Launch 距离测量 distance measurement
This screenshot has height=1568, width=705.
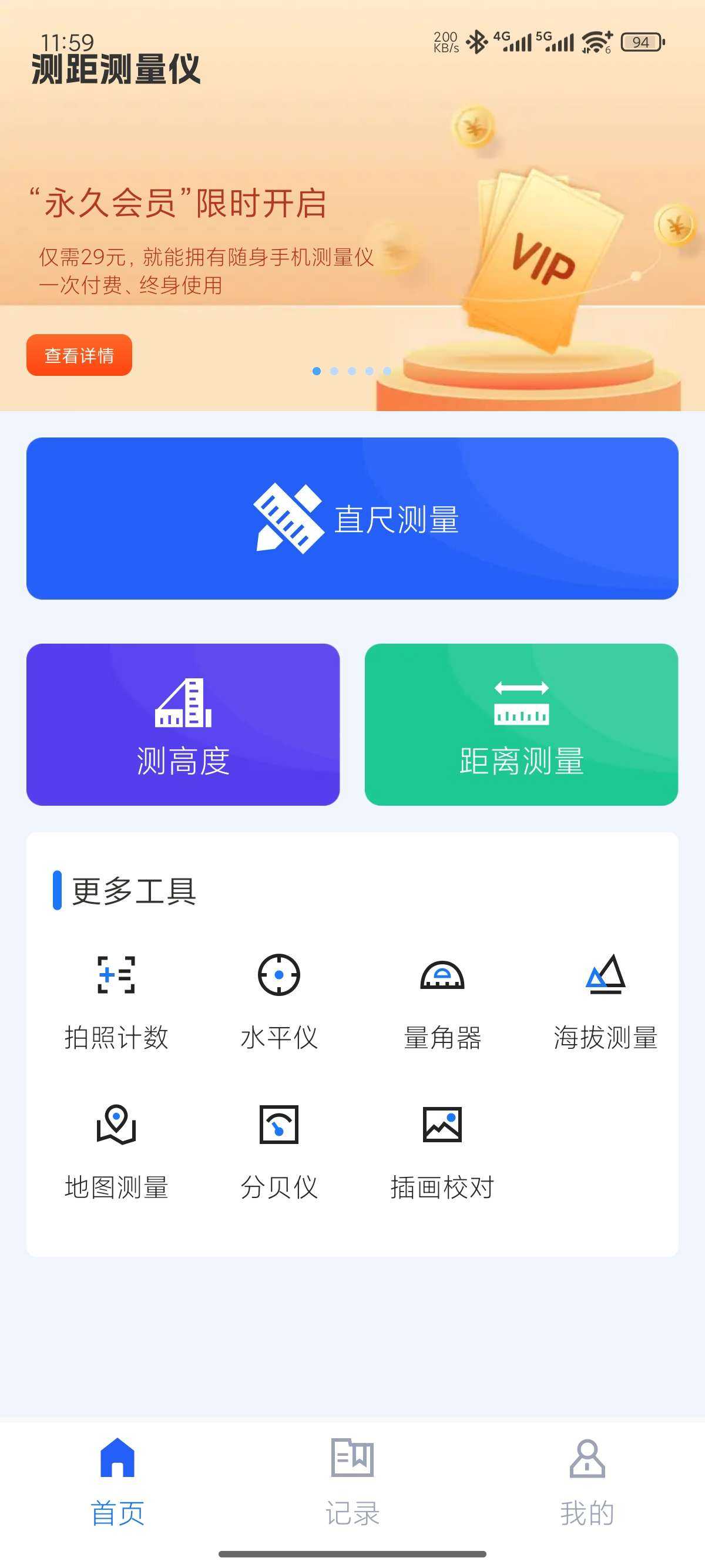tap(521, 724)
